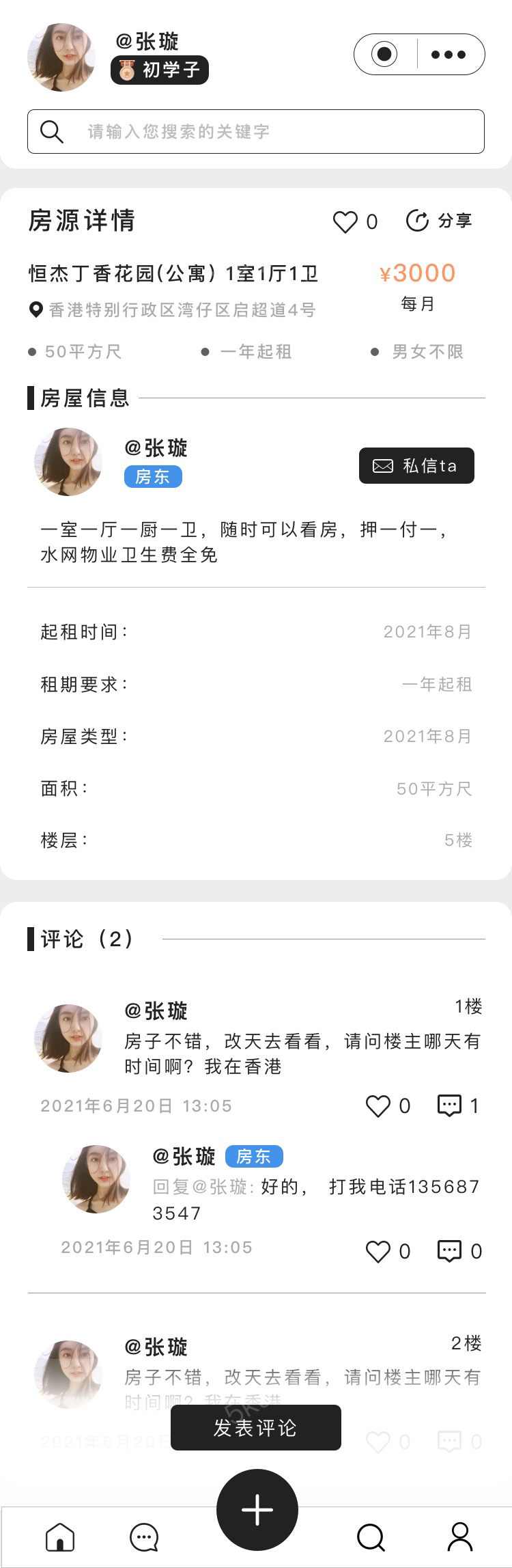
Task: Tap the keyword search box
Action: (x=256, y=131)
